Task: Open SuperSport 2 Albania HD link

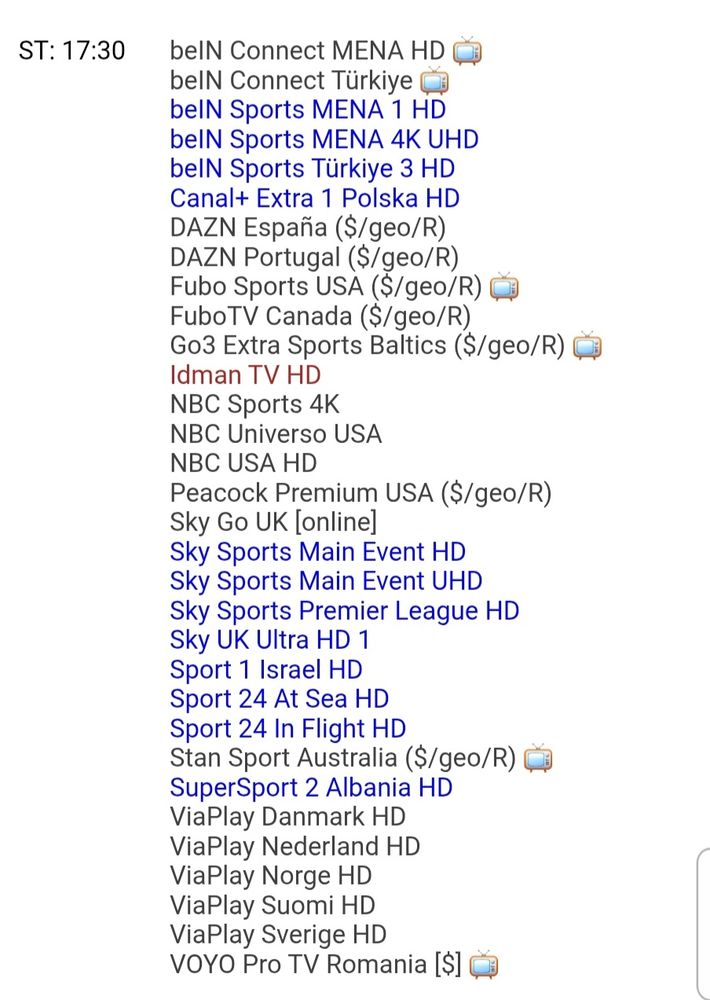Action: point(311,788)
